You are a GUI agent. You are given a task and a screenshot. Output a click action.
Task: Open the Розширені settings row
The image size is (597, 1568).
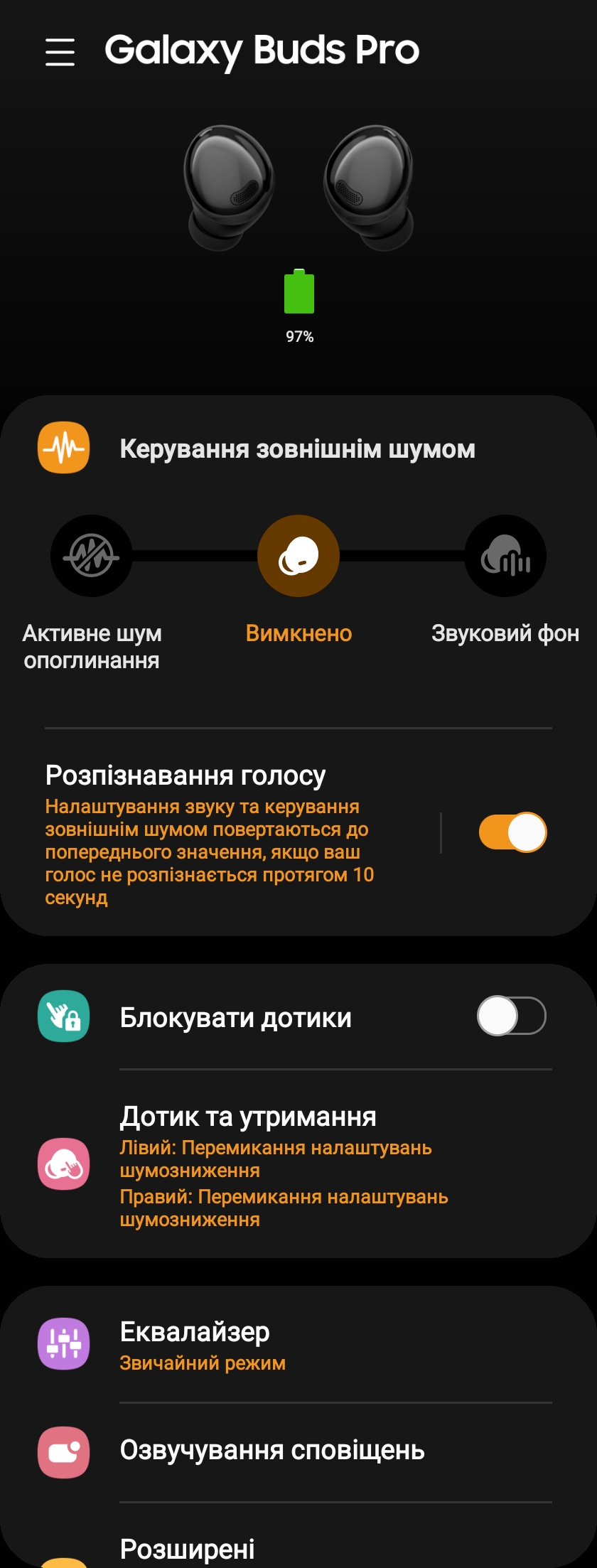tap(284, 1548)
